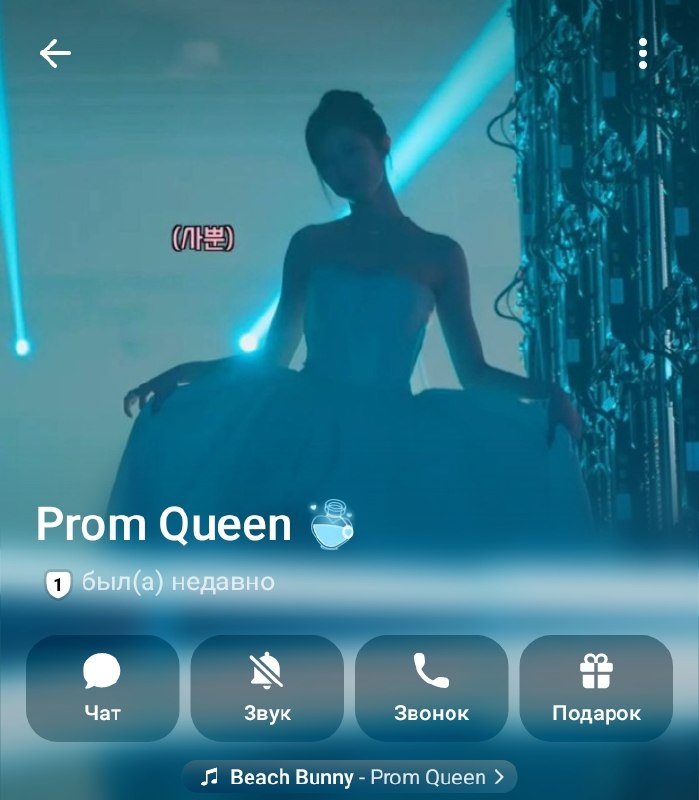
Task: Open Beach Bunny - Prom Queen song
Action: (x=350, y=777)
